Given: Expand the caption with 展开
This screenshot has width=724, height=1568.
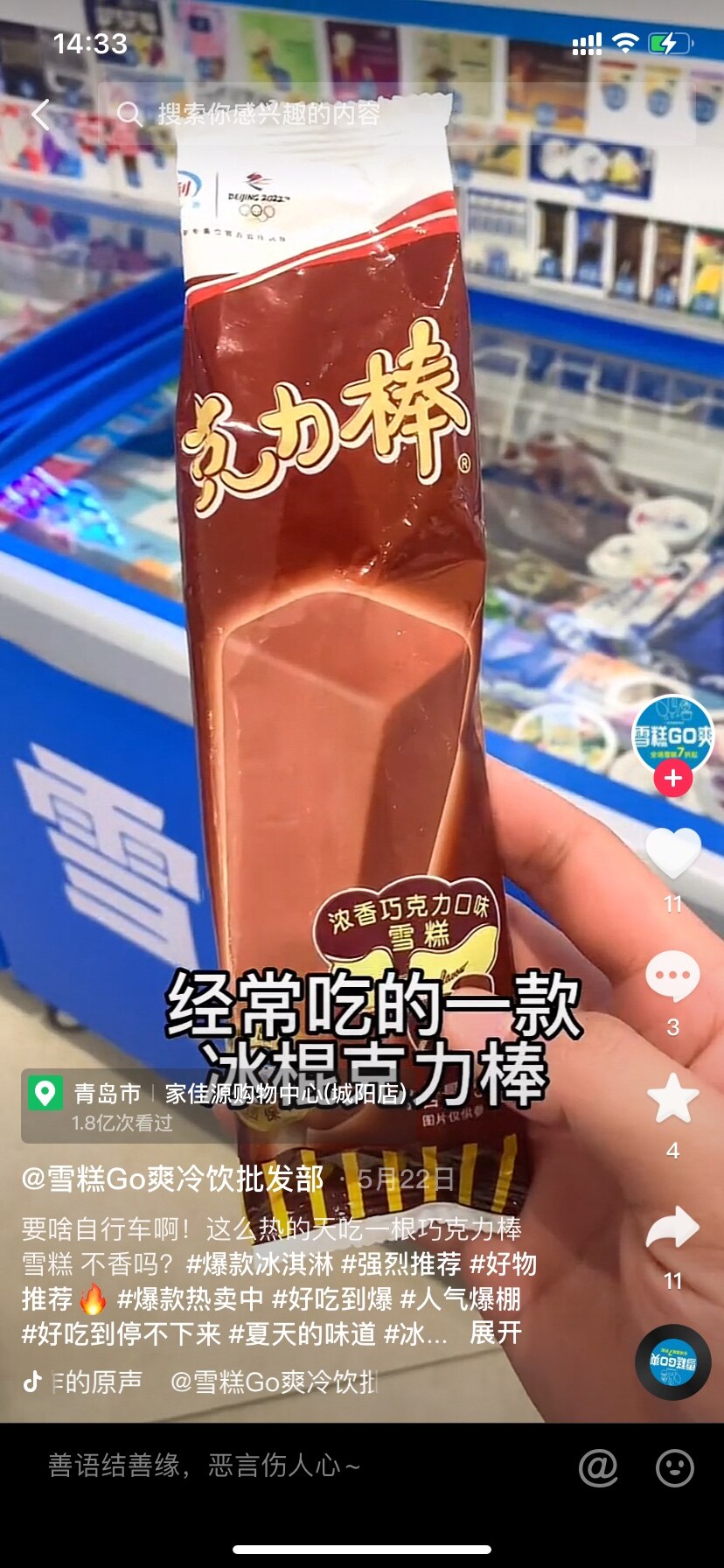Looking at the screenshot, I should click(x=496, y=1333).
